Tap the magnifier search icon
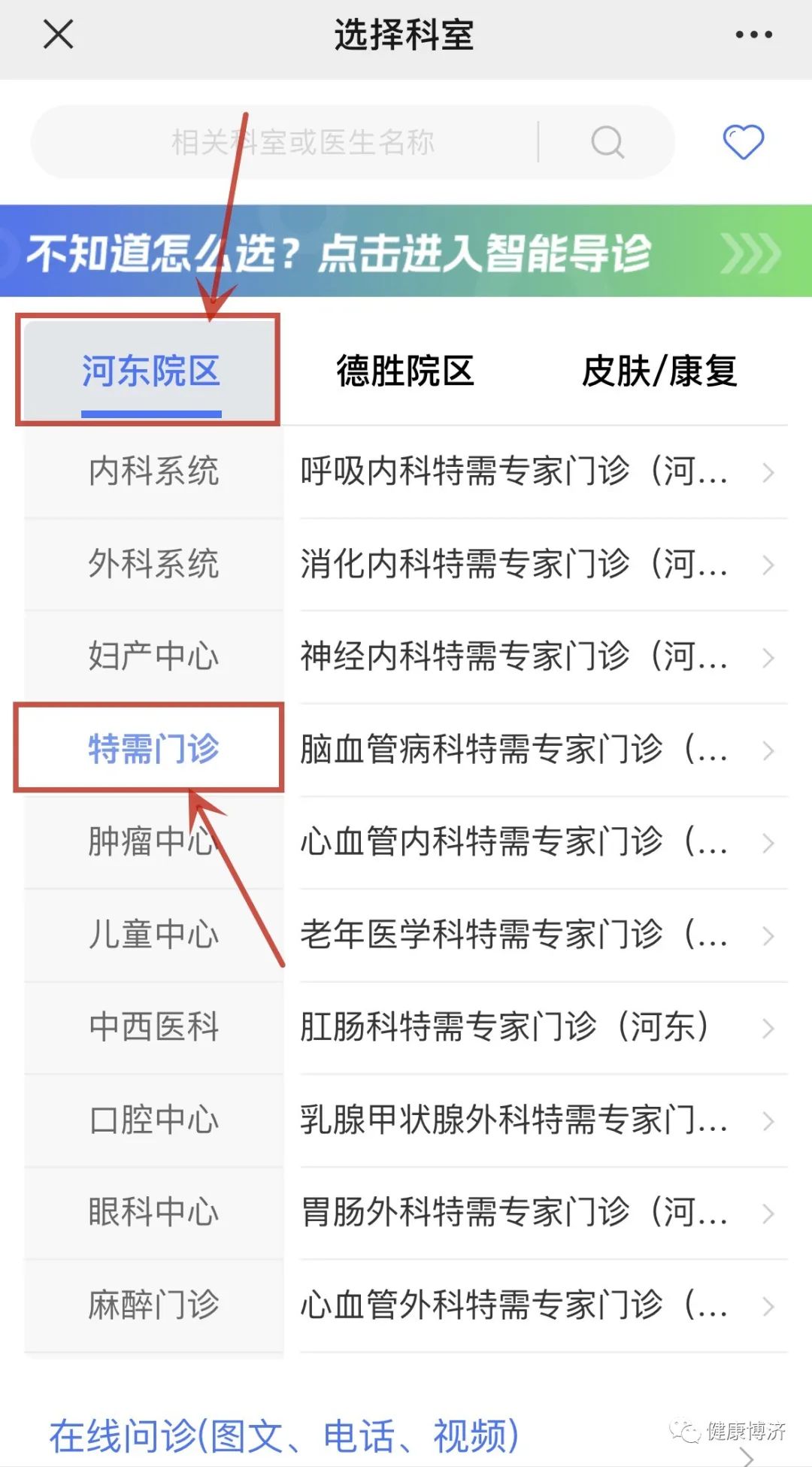 pyautogui.click(x=607, y=142)
